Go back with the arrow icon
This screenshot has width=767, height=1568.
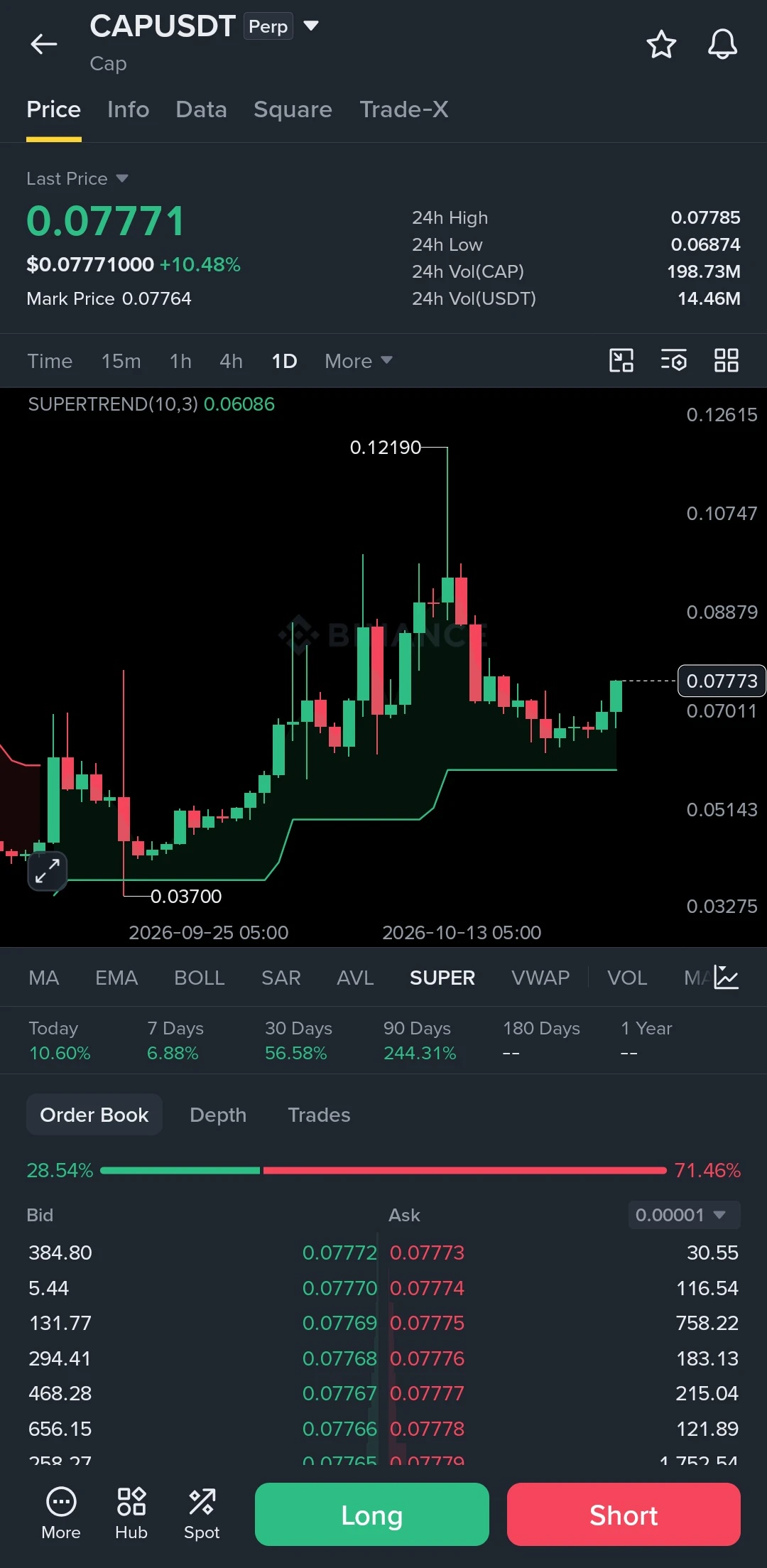click(43, 44)
